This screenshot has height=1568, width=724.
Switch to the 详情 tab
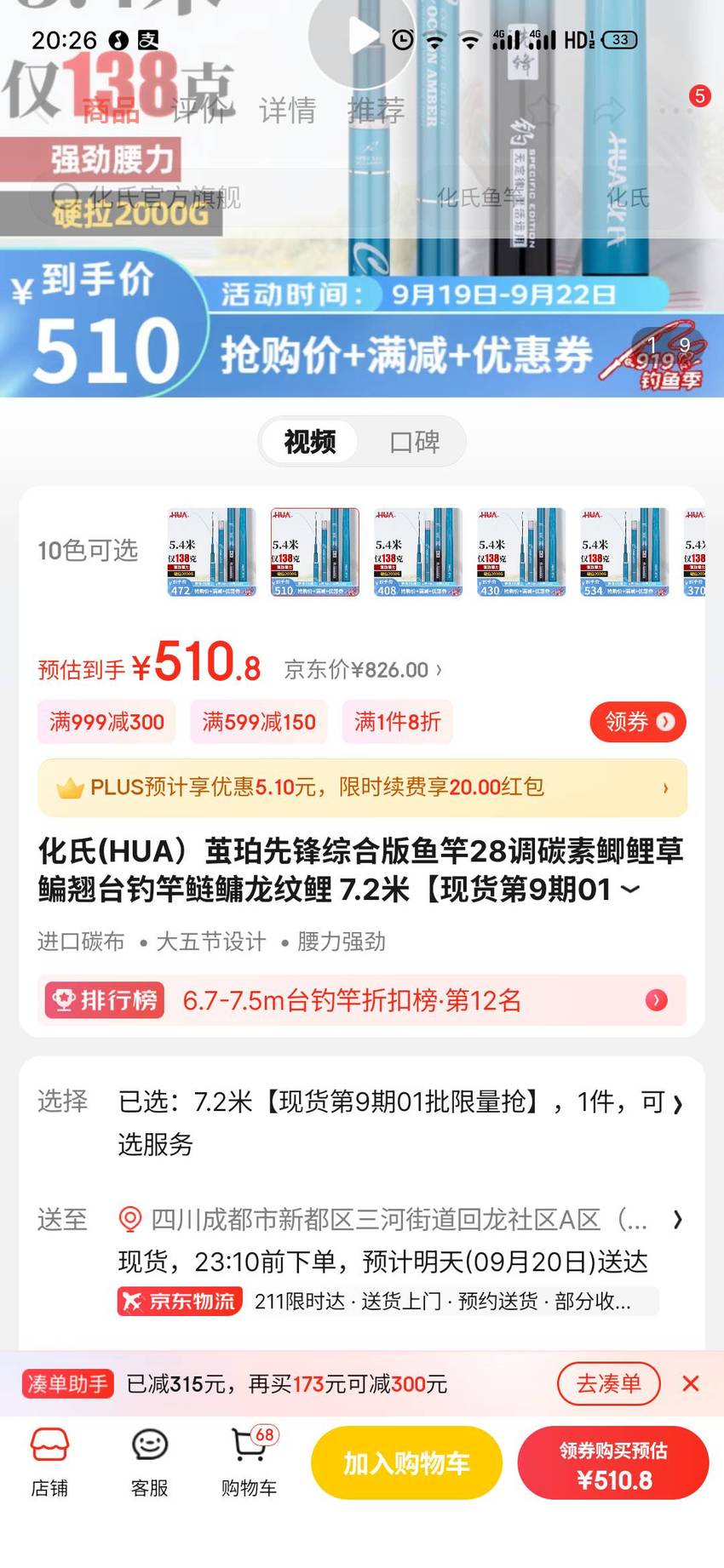pyautogui.click(x=287, y=111)
